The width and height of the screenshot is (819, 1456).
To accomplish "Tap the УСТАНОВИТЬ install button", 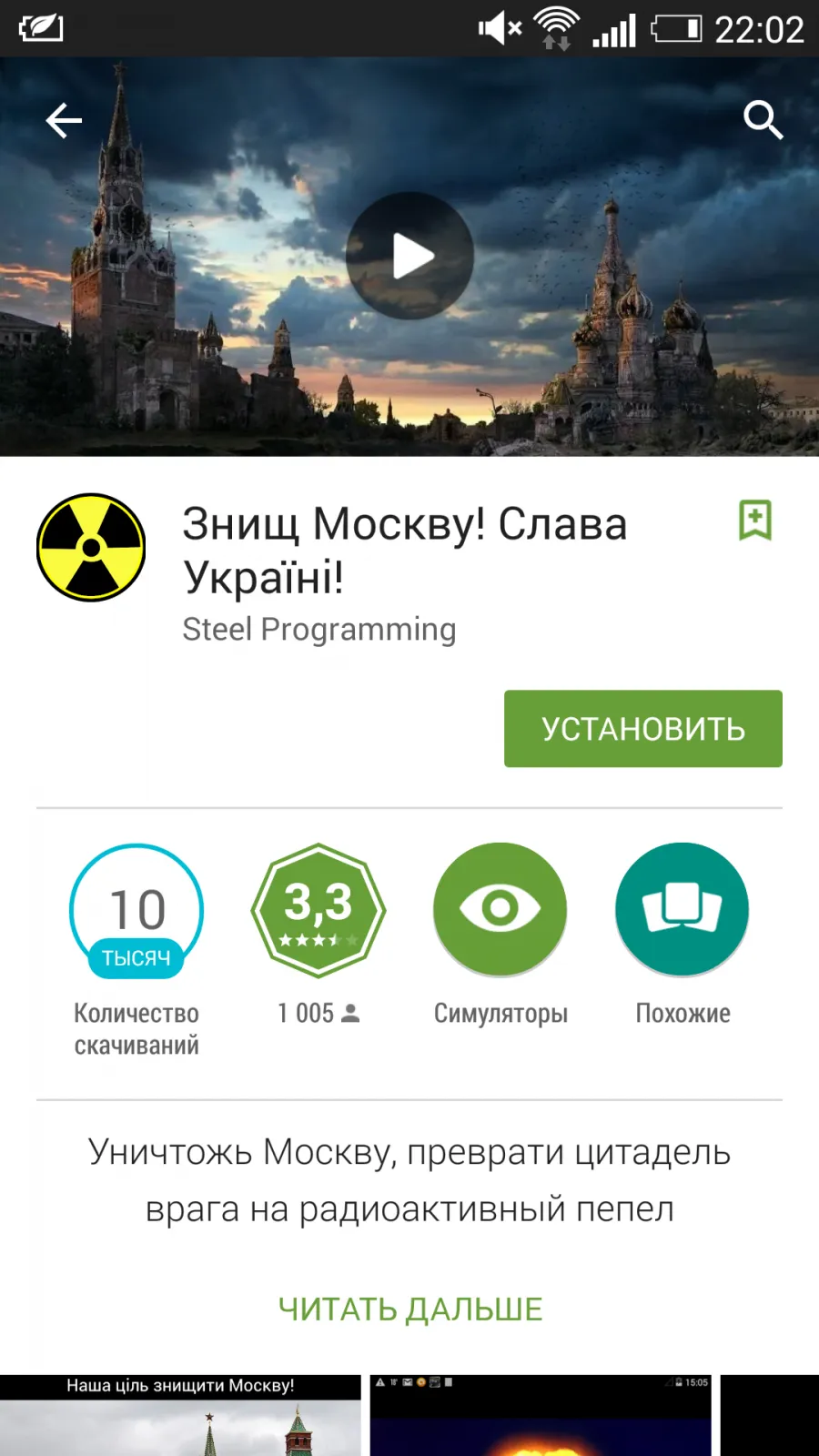I will [643, 729].
